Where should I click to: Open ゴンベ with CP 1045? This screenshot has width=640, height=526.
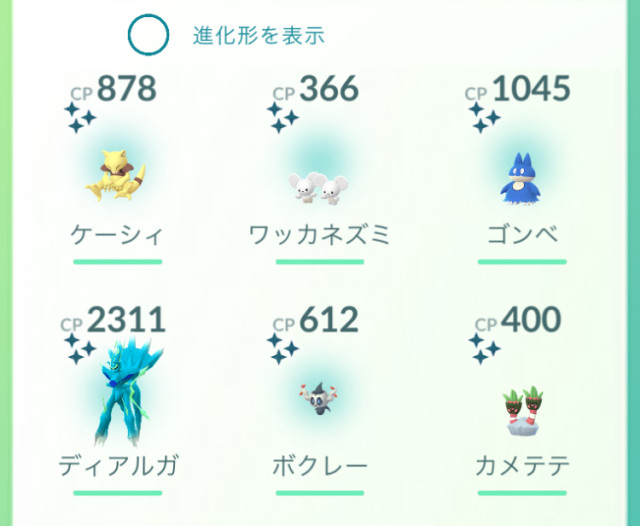520,178
